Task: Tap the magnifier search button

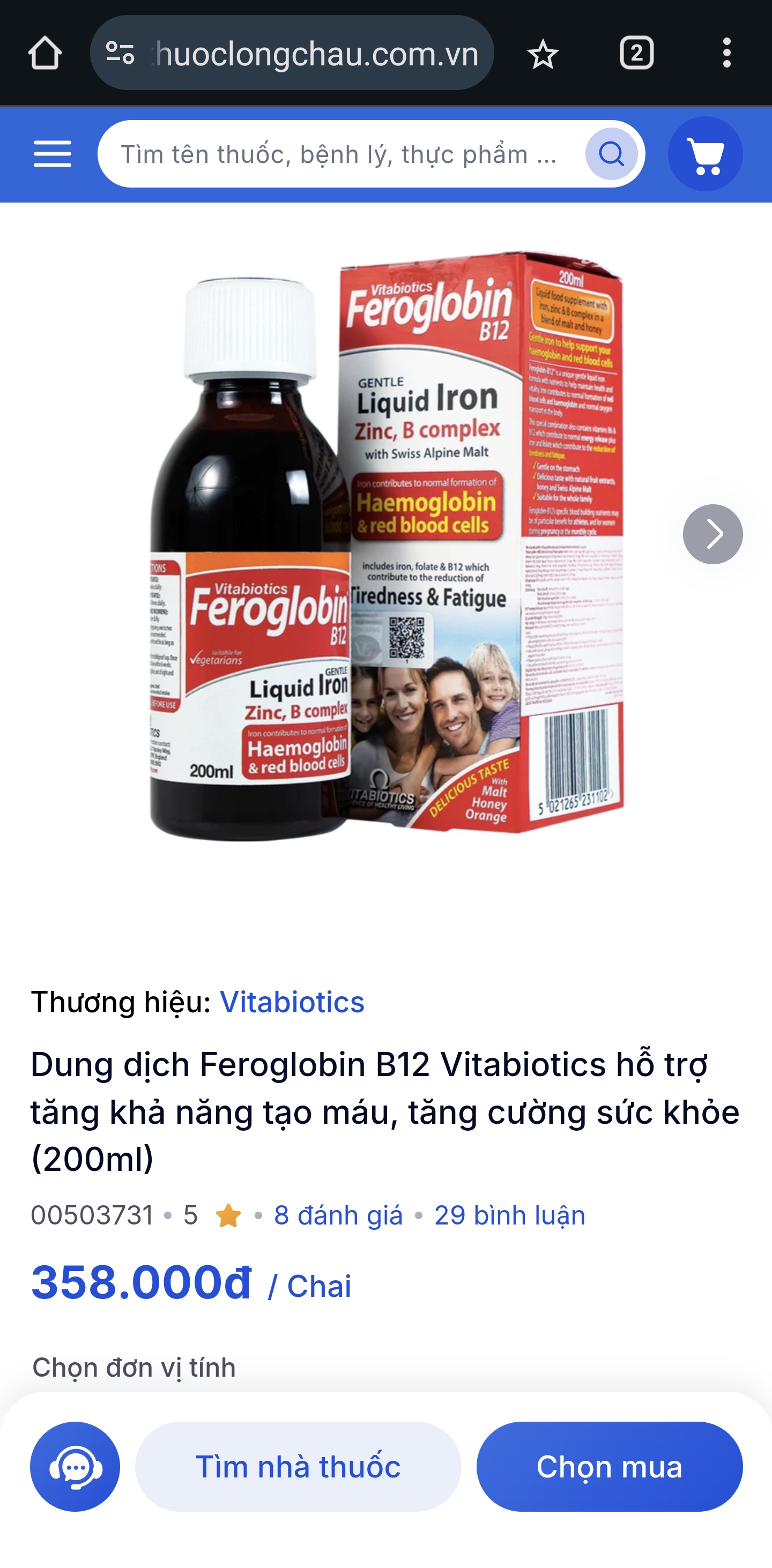Action: 611,154
